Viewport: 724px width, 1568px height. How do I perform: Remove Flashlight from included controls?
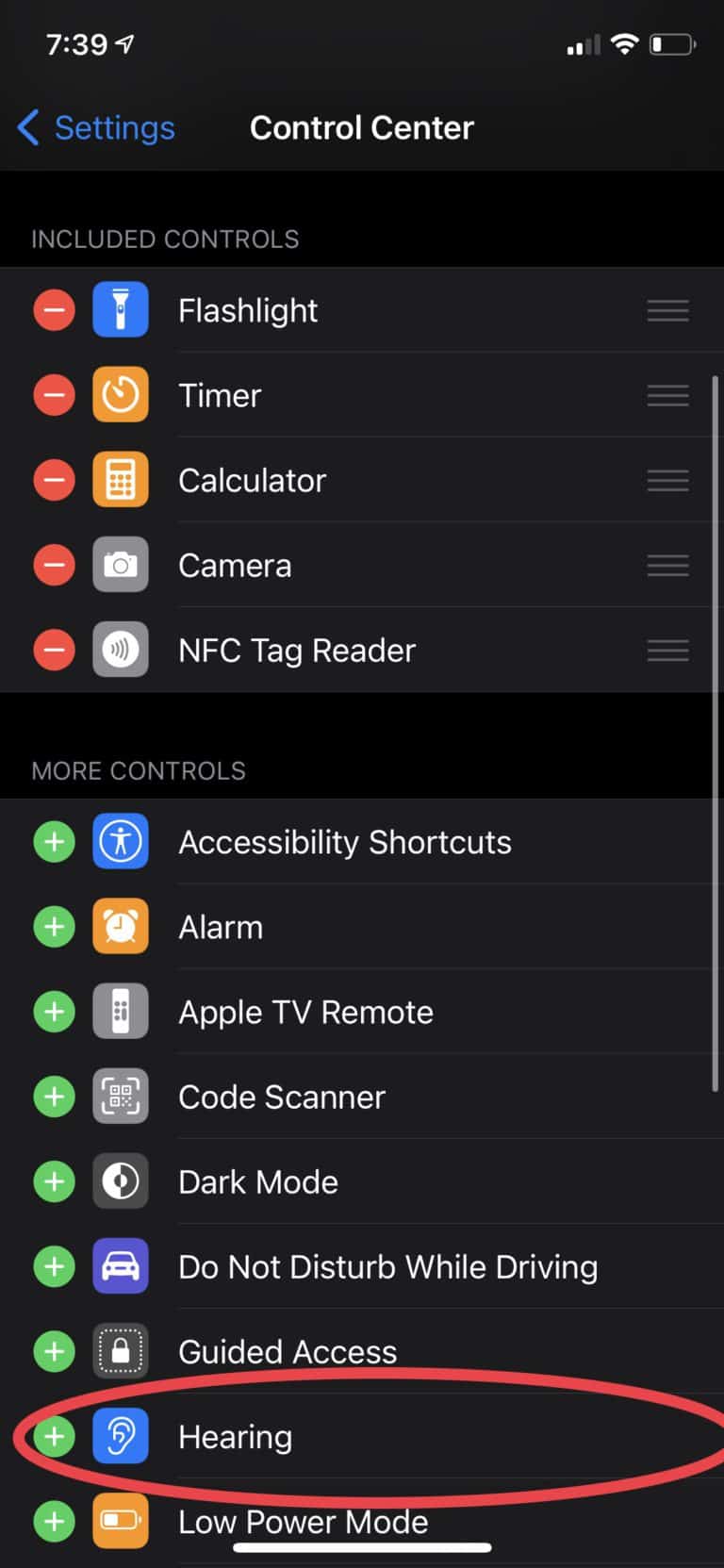pyautogui.click(x=55, y=310)
